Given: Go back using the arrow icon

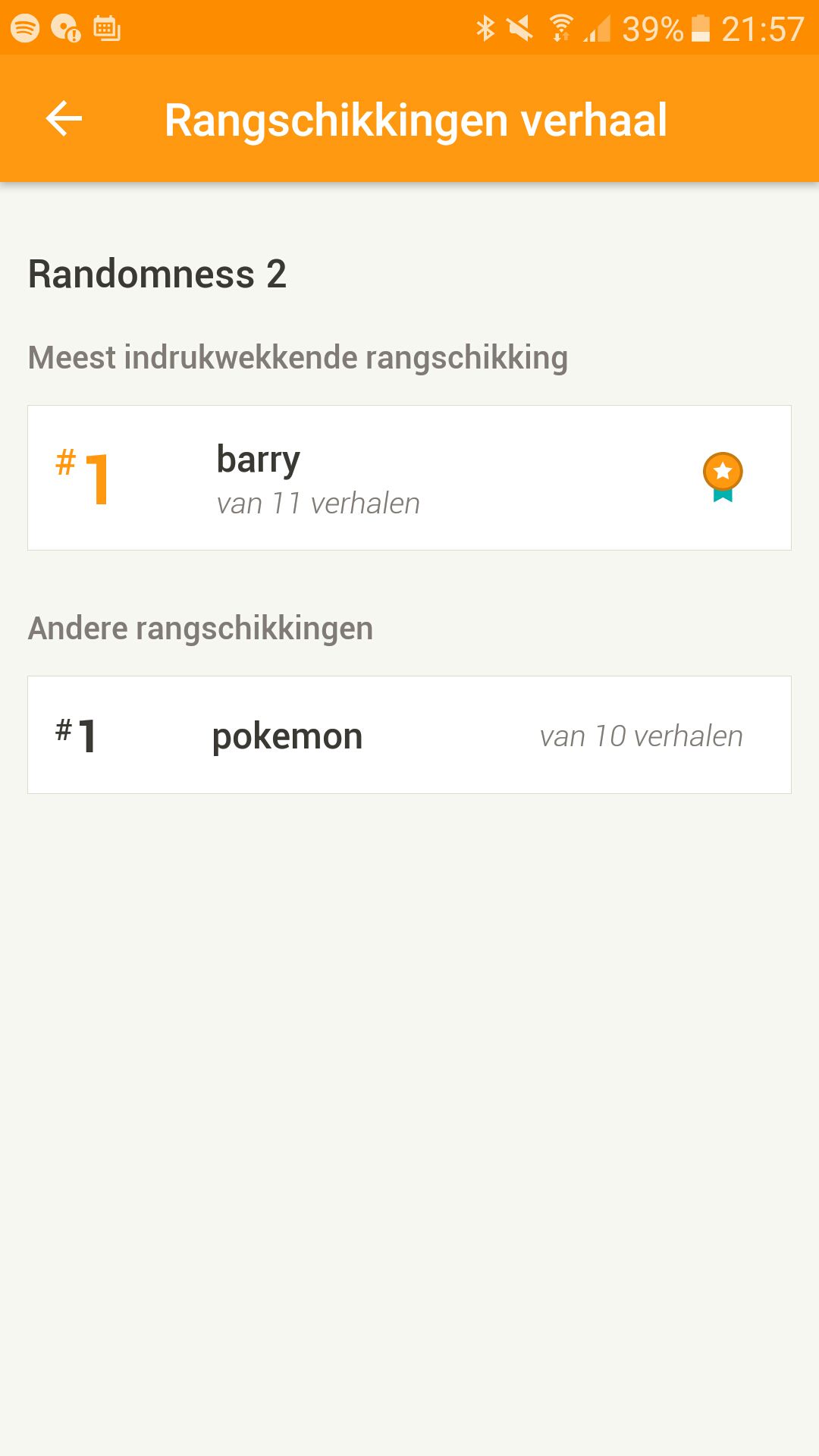Looking at the screenshot, I should (x=64, y=119).
